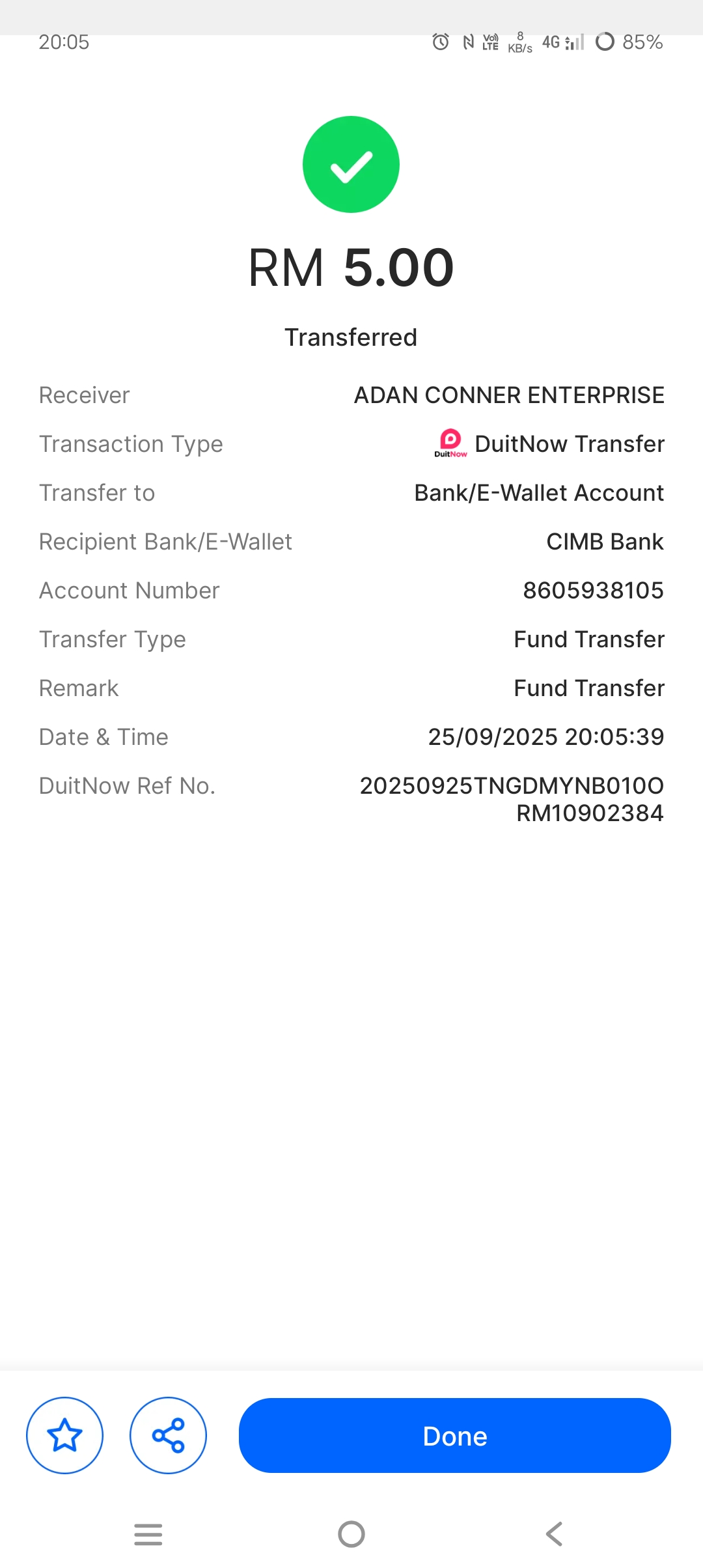Go back with the system back arrow
The height and width of the screenshot is (1568, 703).
[x=554, y=1534]
